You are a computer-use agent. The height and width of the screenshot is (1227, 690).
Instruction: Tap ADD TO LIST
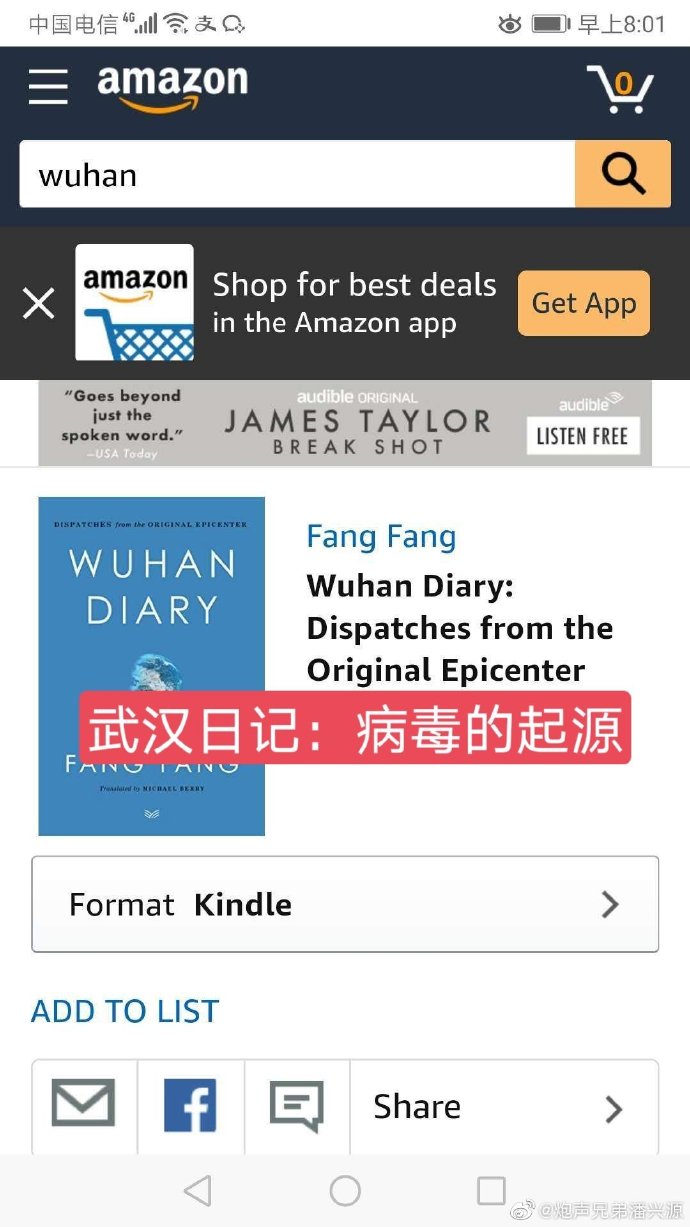(x=125, y=1011)
